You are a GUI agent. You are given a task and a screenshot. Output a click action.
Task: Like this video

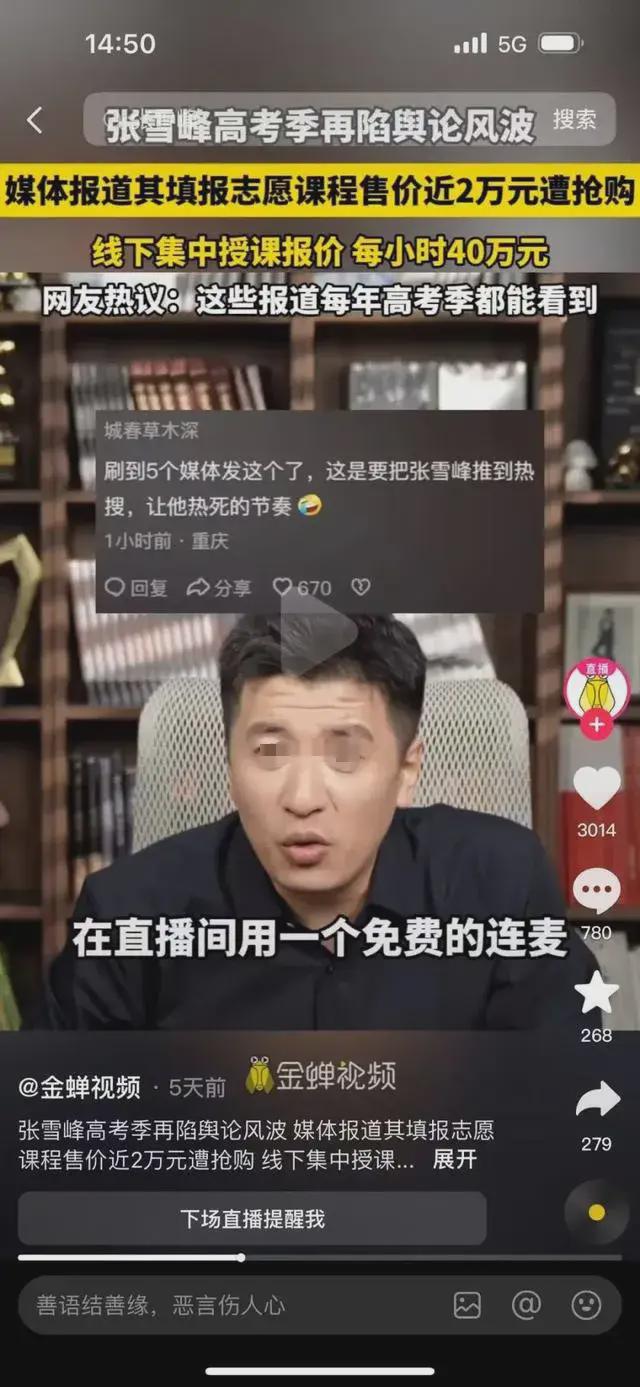click(x=596, y=789)
